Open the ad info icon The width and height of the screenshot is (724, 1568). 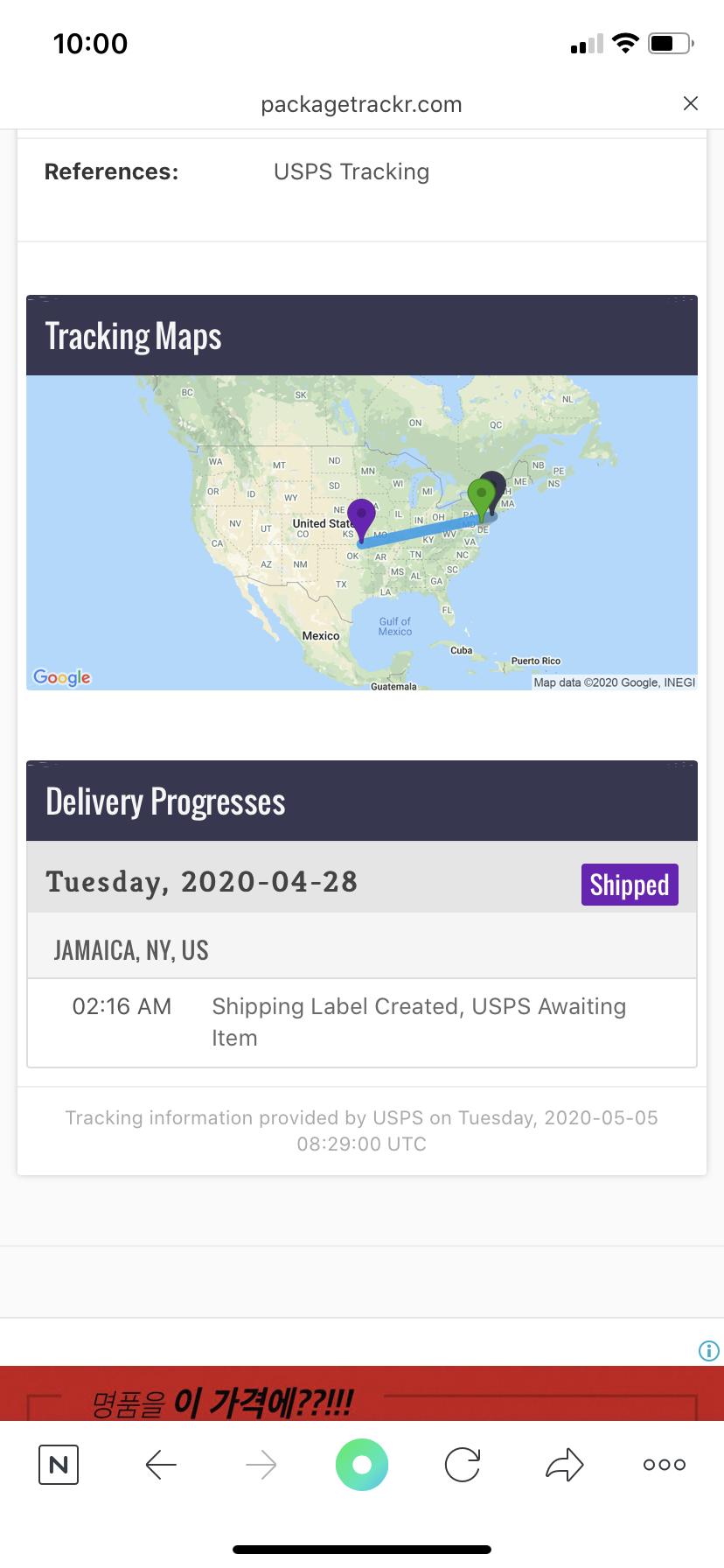click(709, 1351)
